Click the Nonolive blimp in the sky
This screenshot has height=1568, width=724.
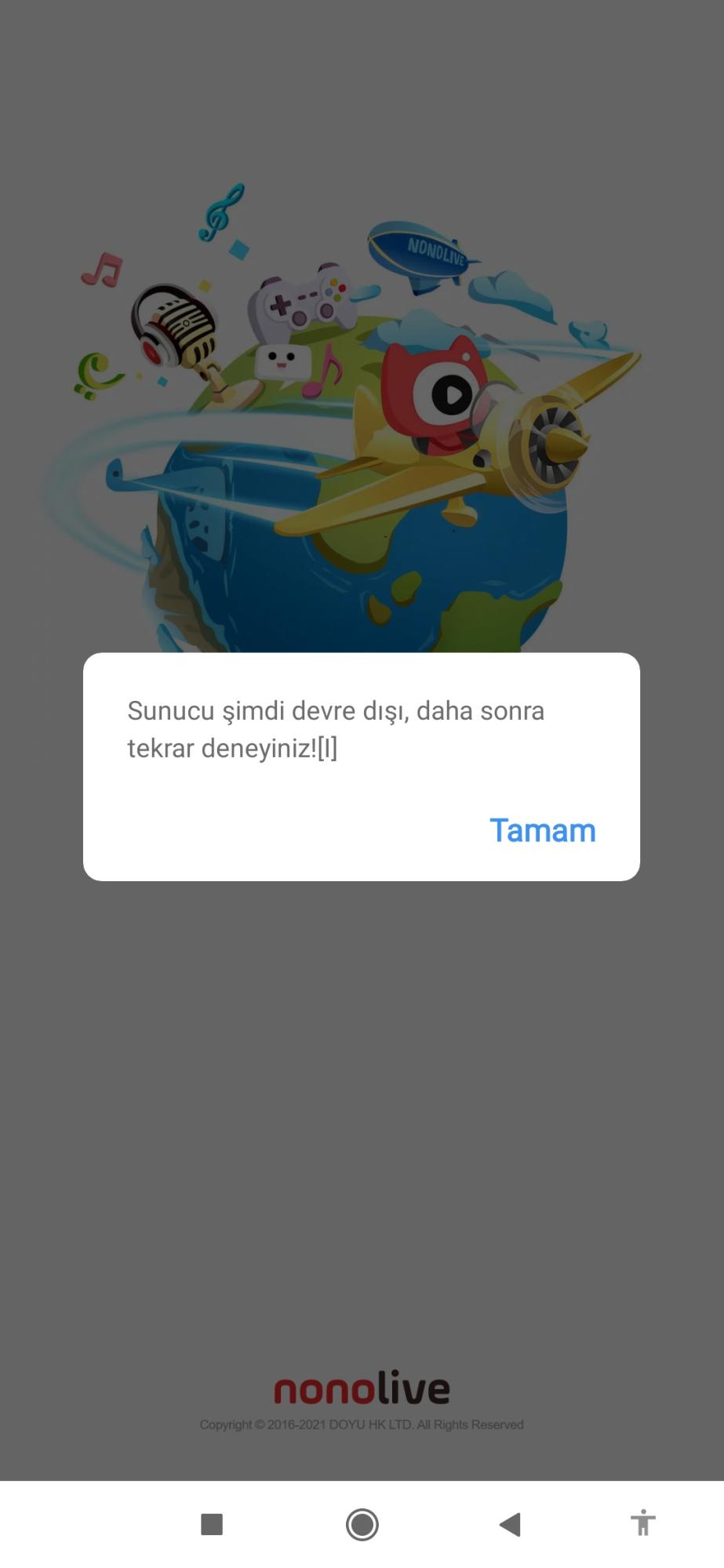pyautogui.click(x=420, y=251)
